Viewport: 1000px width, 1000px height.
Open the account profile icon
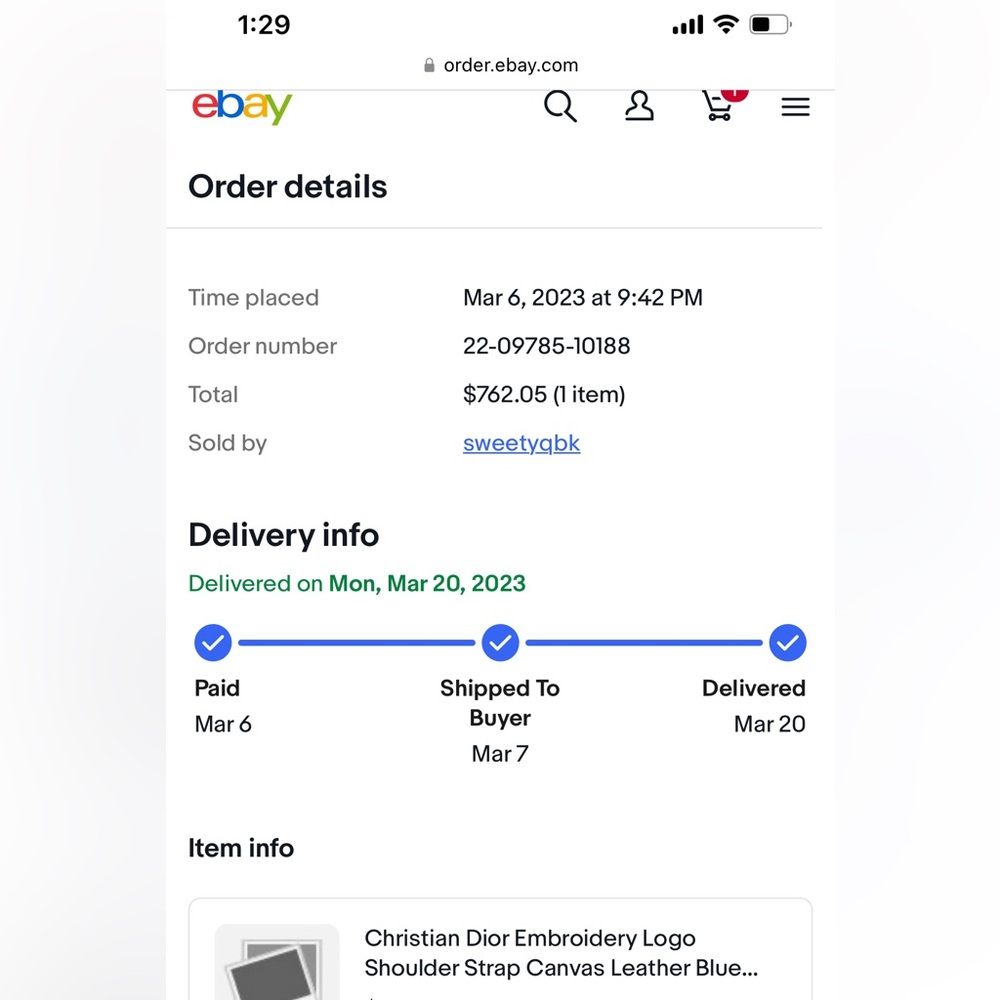click(x=639, y=106)
